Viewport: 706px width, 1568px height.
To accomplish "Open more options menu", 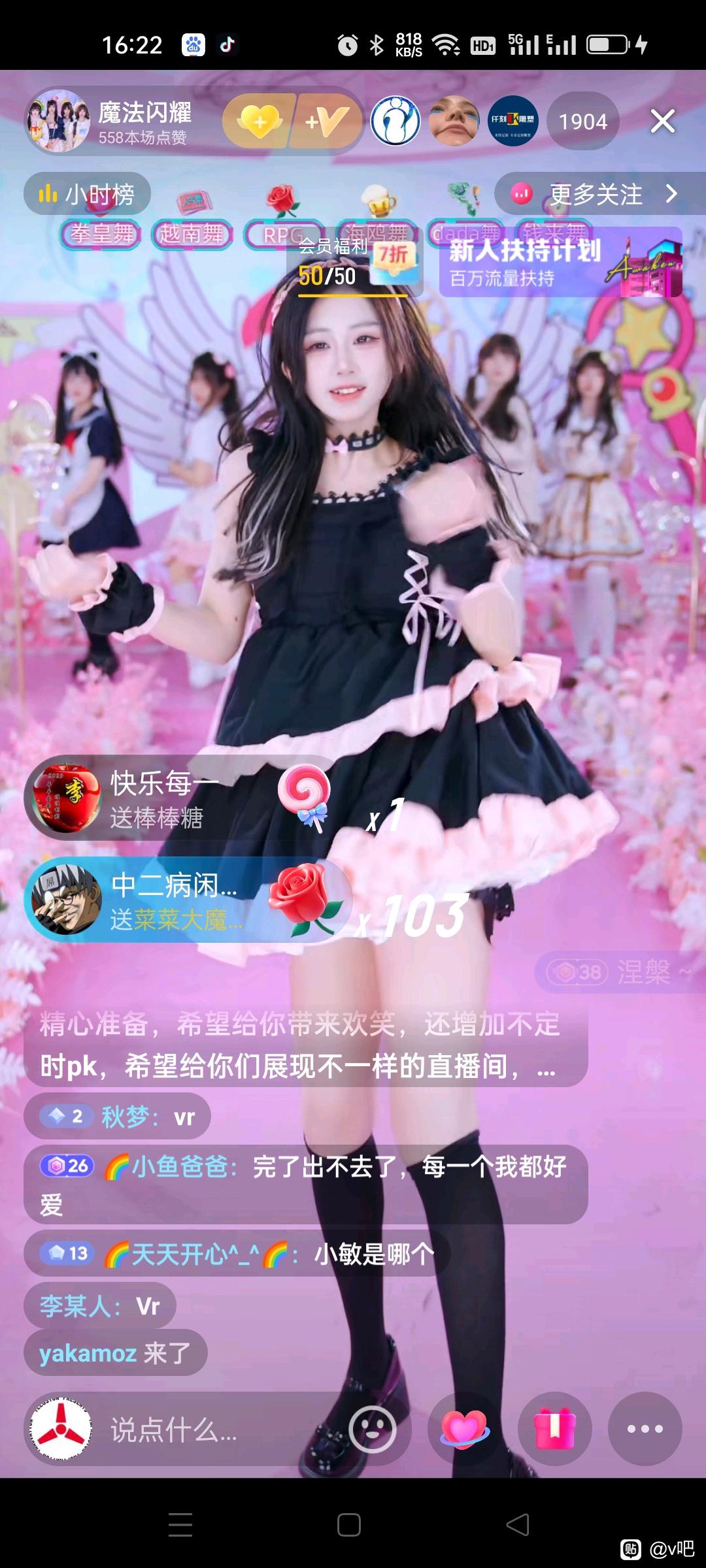I will pyautogui.click(x=645, y=1429).
